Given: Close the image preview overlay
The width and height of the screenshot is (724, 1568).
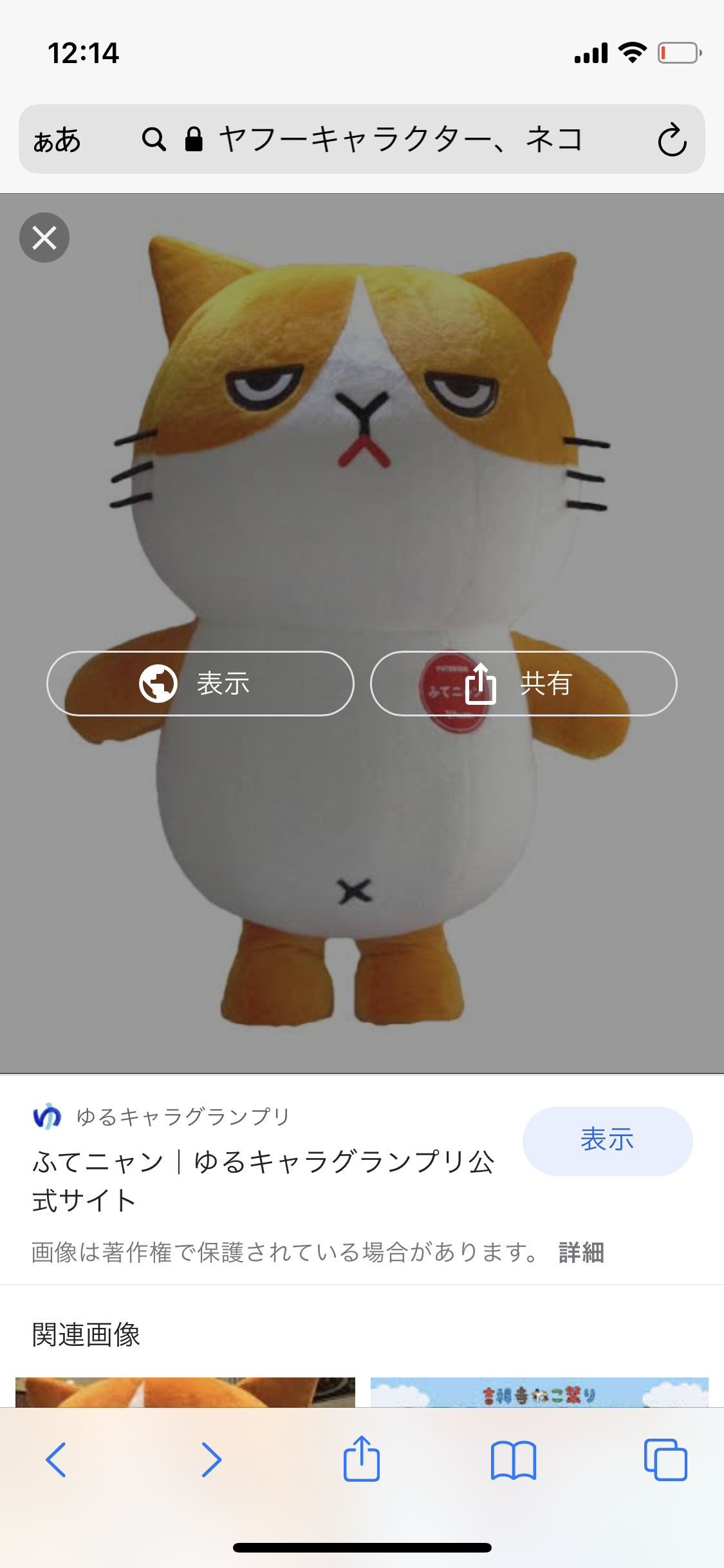Looking at the screenshot, I should [44, 238].
